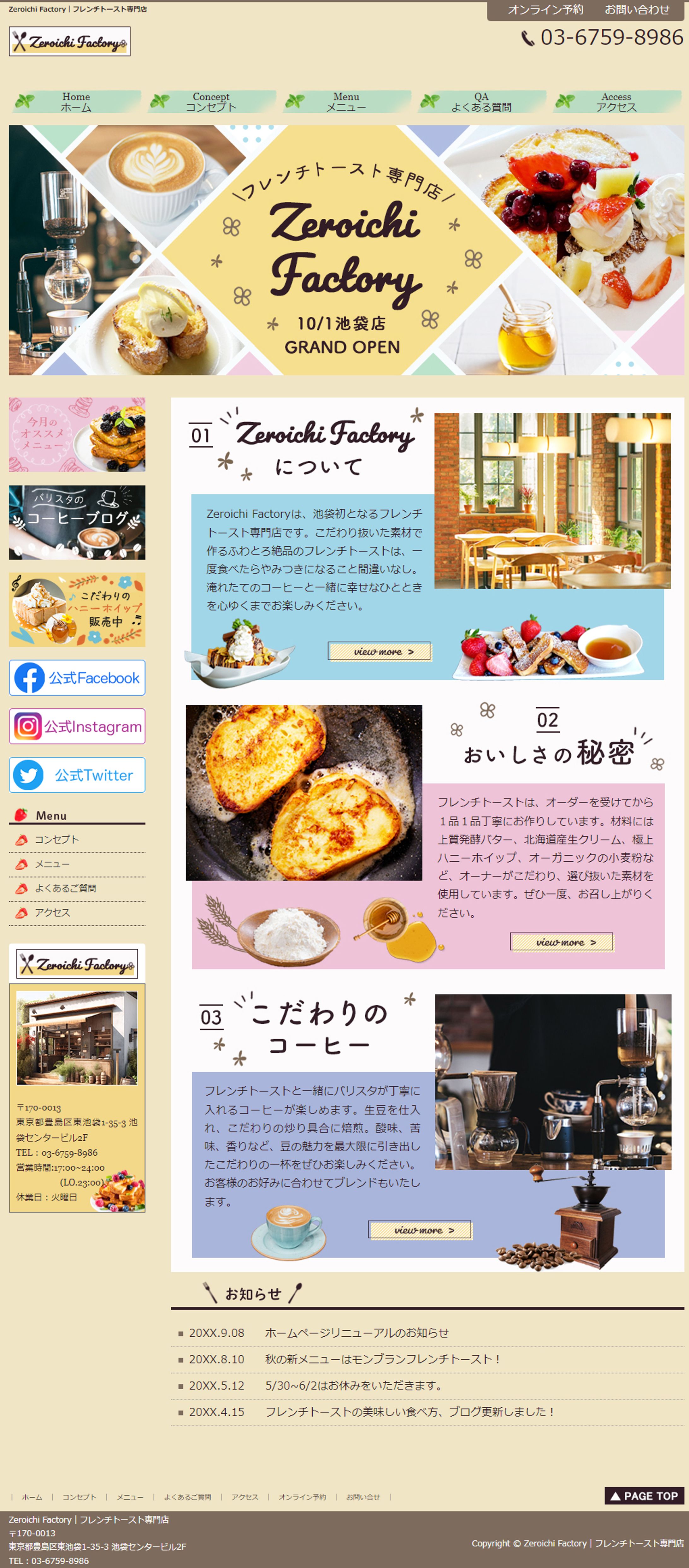
Task: Select the Access アクセス nav tab
Action: [616, 102]
